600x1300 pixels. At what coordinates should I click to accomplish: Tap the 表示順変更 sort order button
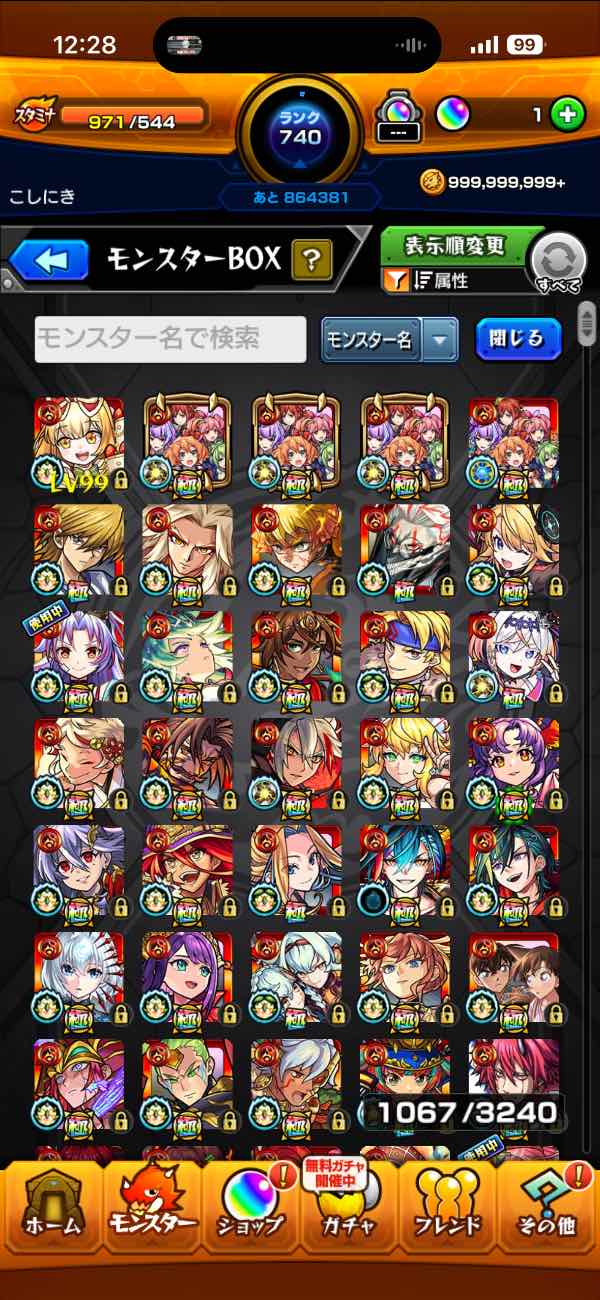(455, 246)
